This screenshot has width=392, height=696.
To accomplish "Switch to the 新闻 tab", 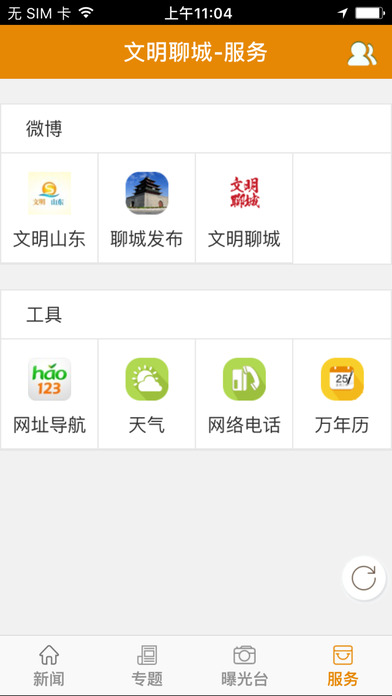I will click(49, 666).
